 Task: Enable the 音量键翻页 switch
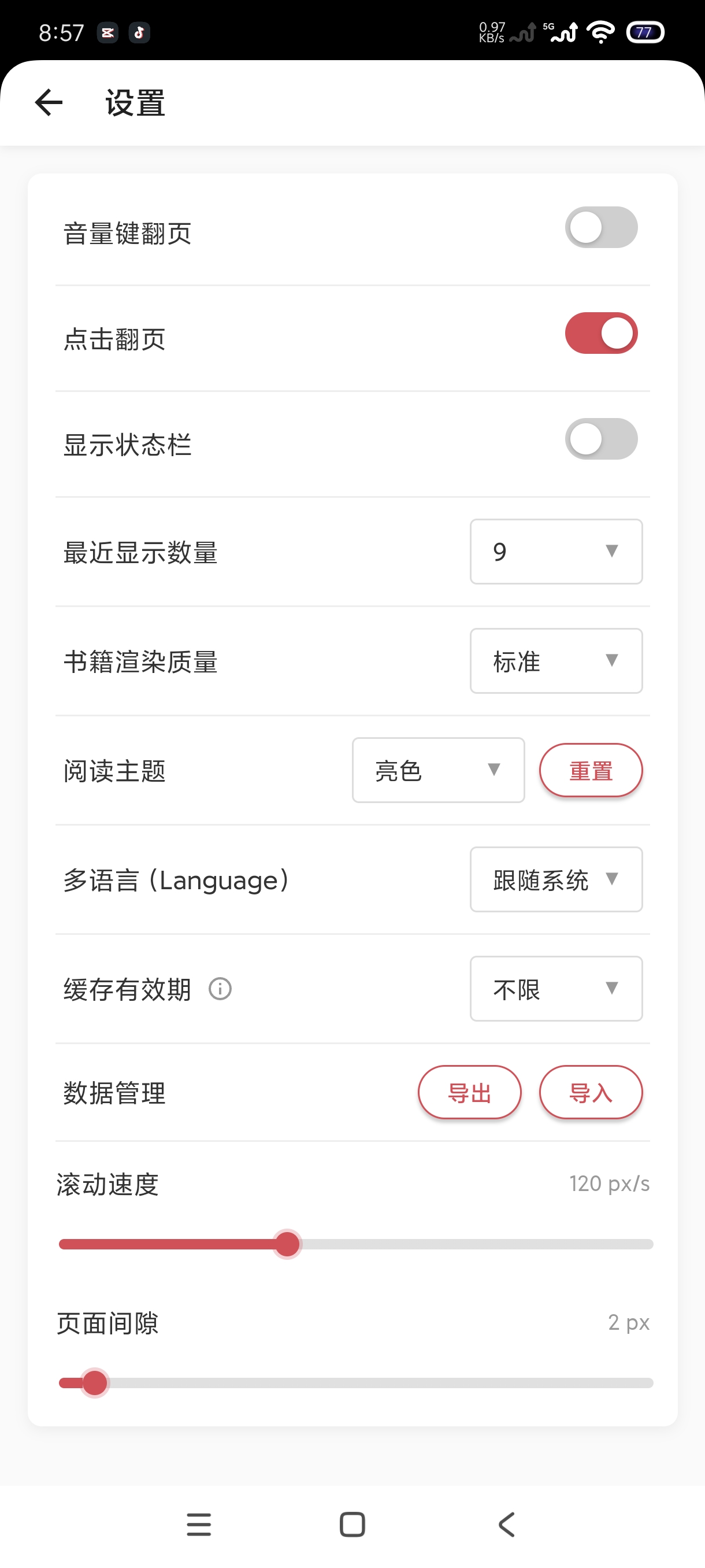coord(601,227)
